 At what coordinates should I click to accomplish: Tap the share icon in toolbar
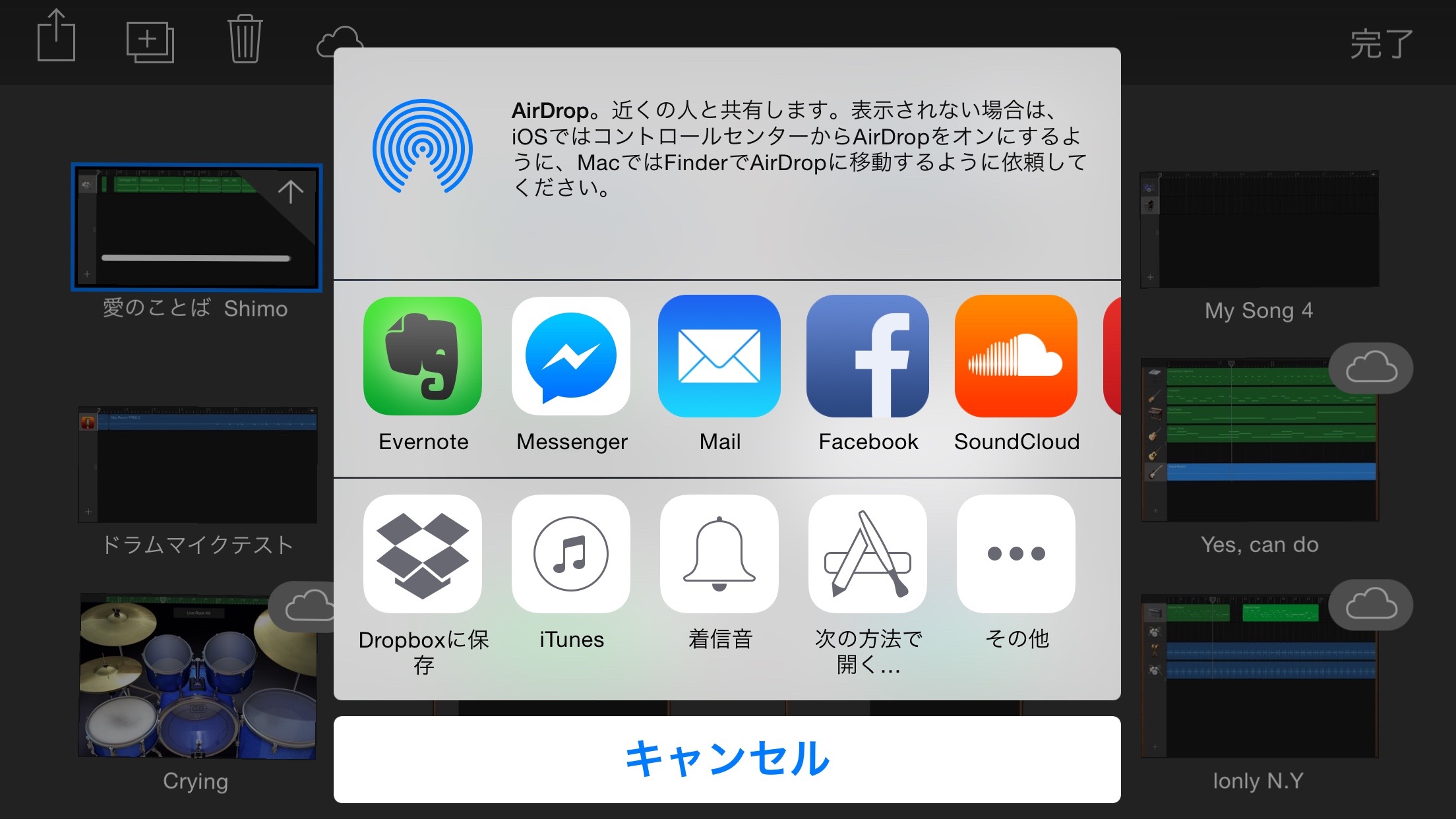tap(56, 38)
